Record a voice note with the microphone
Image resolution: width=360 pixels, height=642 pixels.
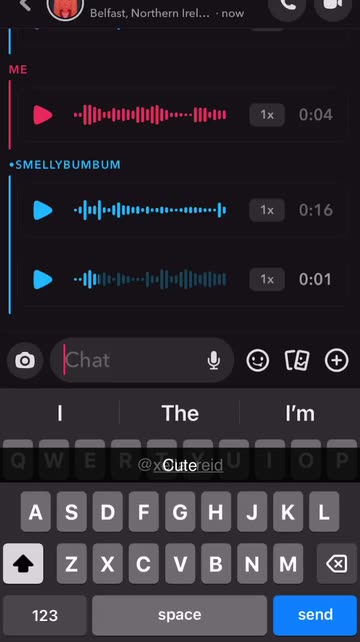point(214,360)
